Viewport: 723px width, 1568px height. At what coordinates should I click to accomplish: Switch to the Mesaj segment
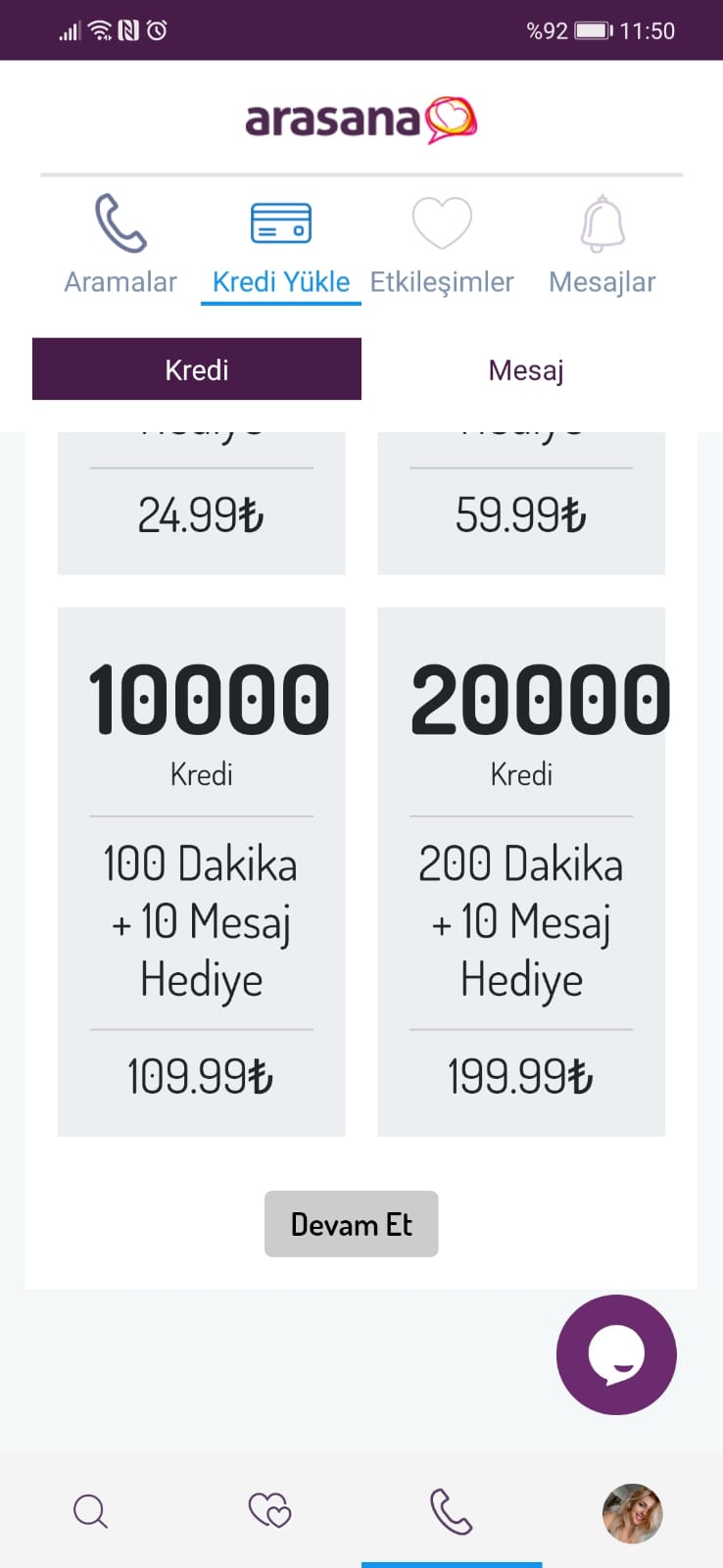(526, 369)
